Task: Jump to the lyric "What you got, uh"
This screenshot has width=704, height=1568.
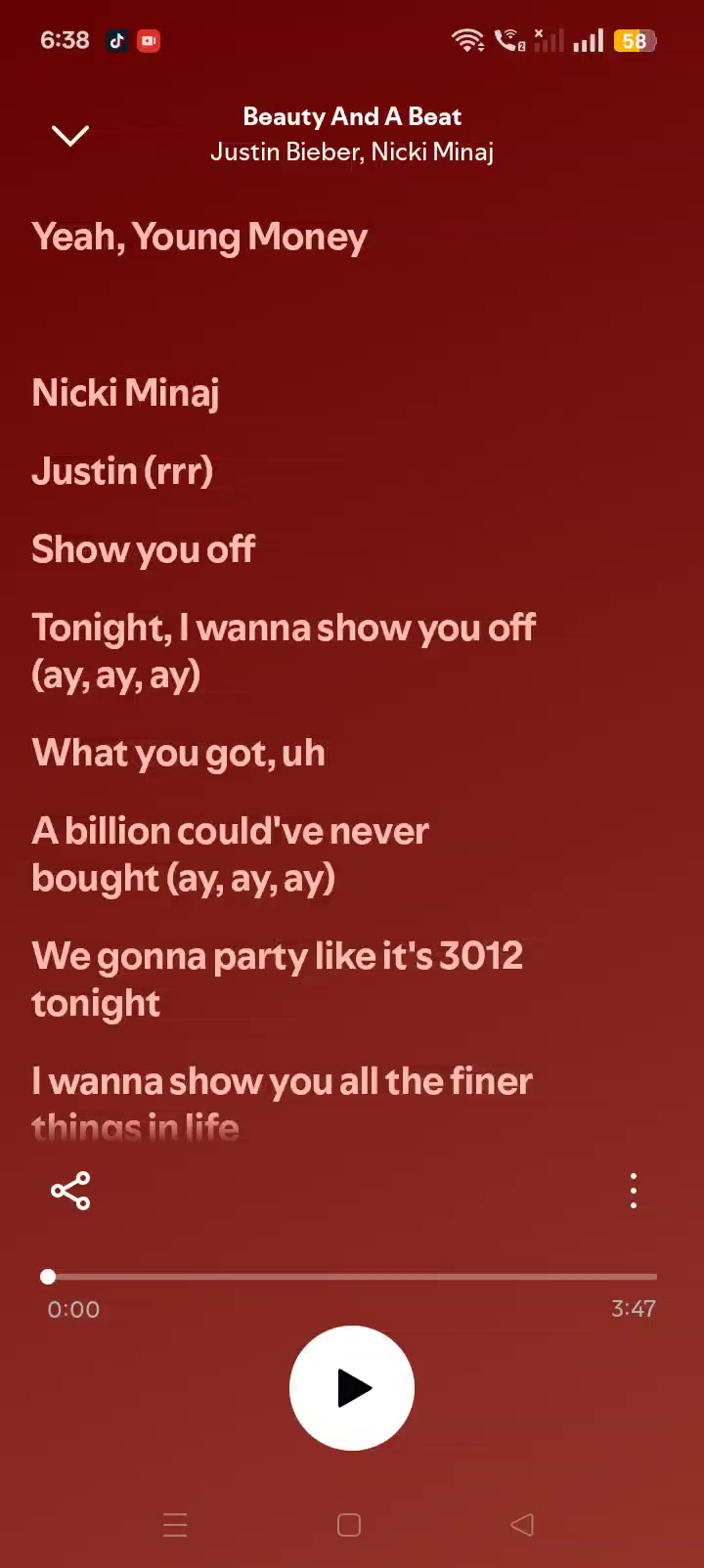Action: 179,754
